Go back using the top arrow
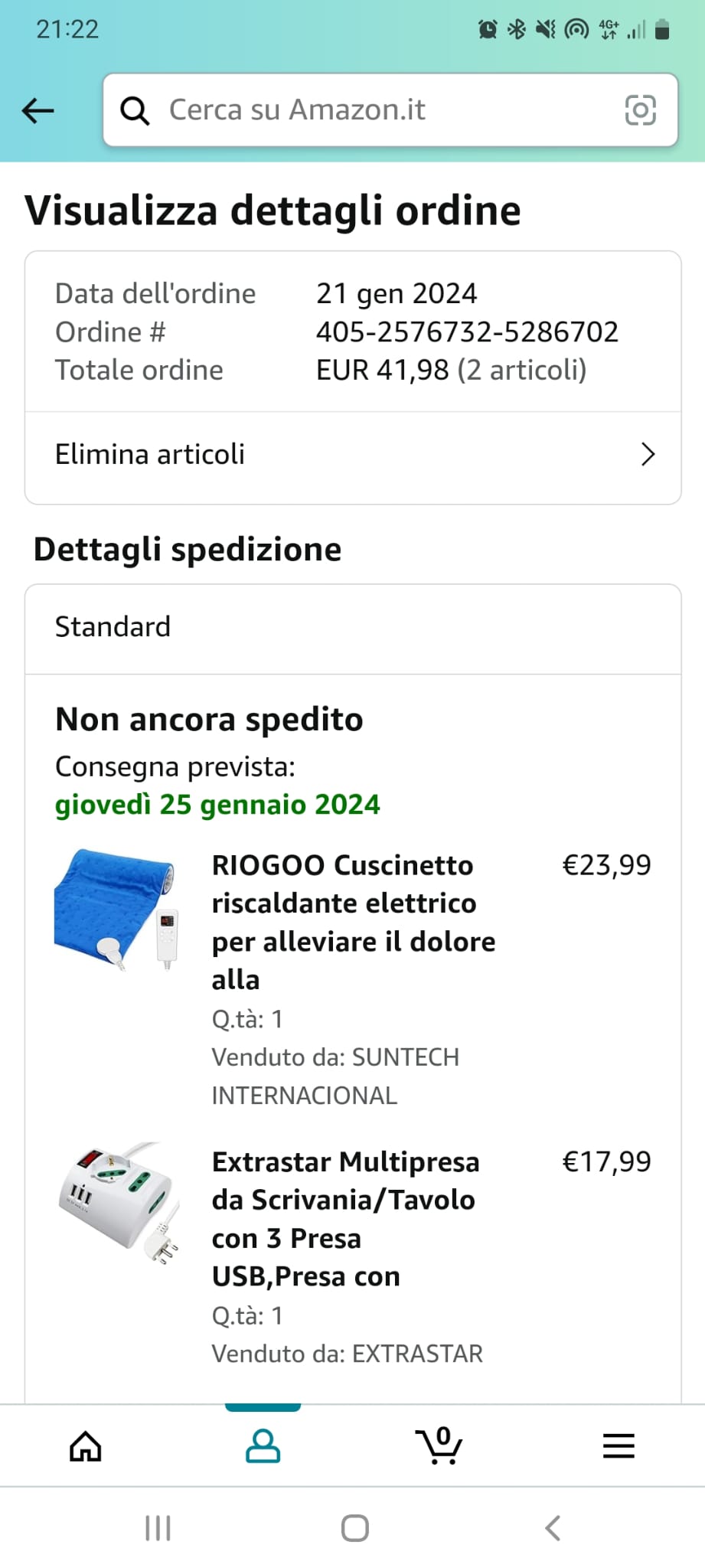Image resolution: width=705 pixels, height=1568 pixels. [38, 111]
